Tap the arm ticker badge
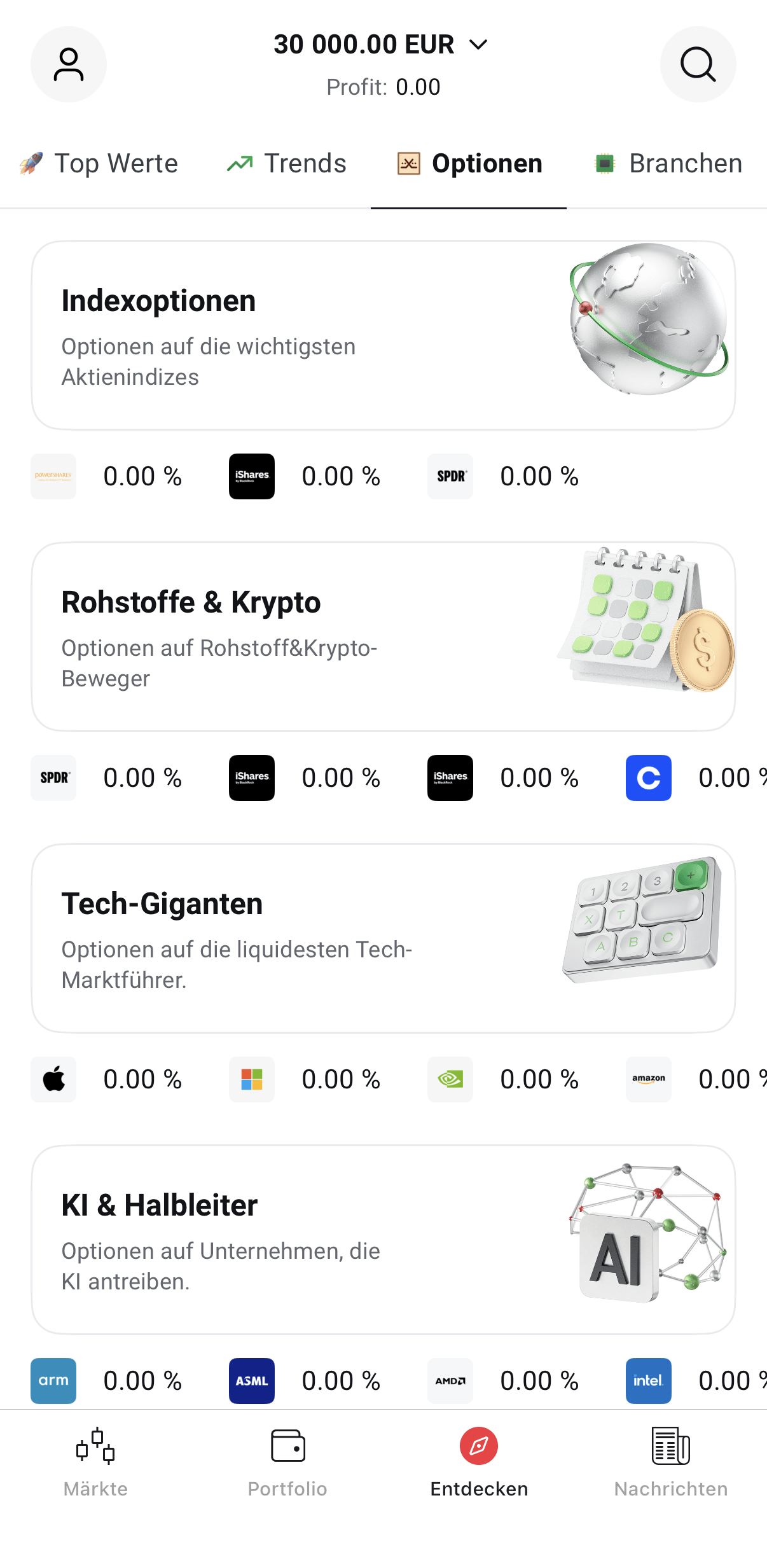The height and width of the screenshot is (1568, 767). pos(53,1381)
